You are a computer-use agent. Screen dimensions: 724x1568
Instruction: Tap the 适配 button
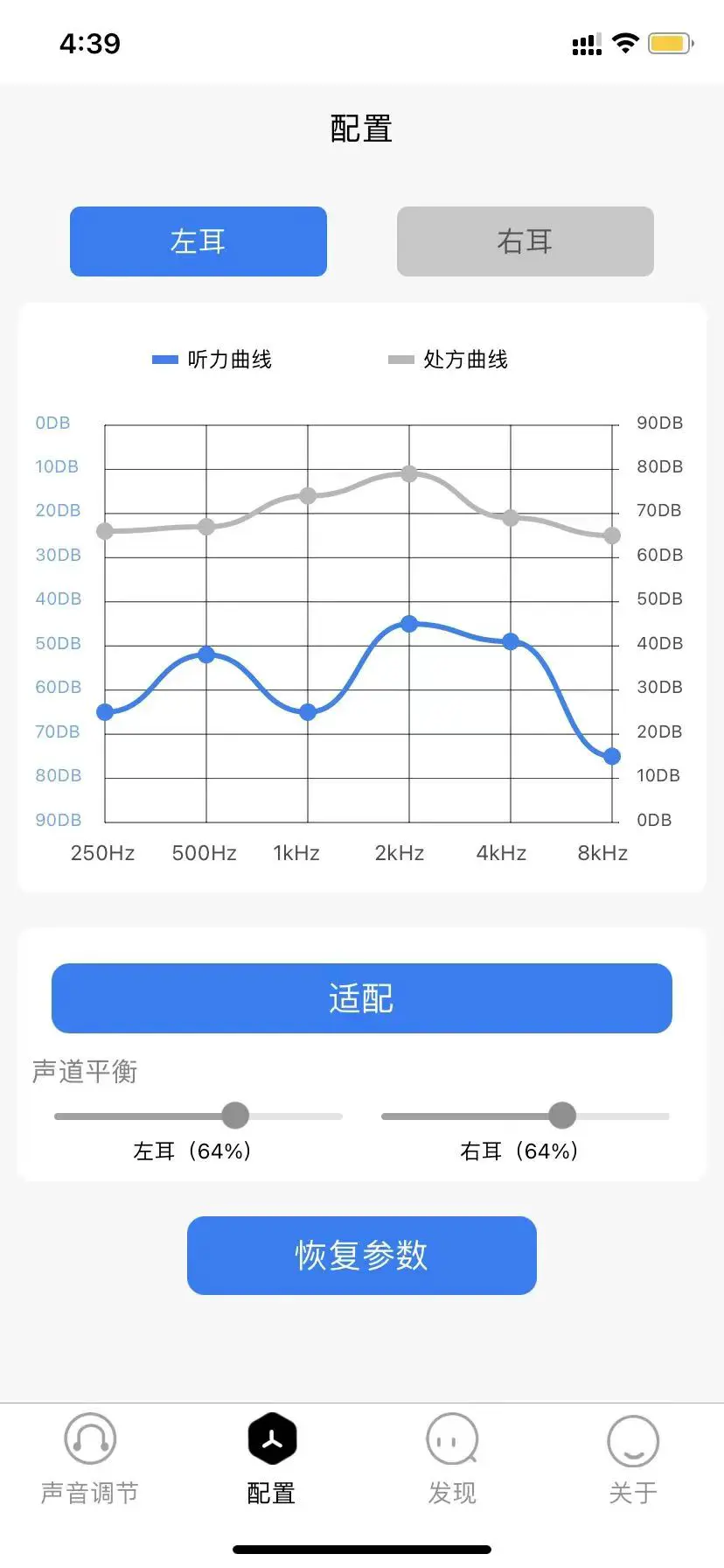[361, 998]
